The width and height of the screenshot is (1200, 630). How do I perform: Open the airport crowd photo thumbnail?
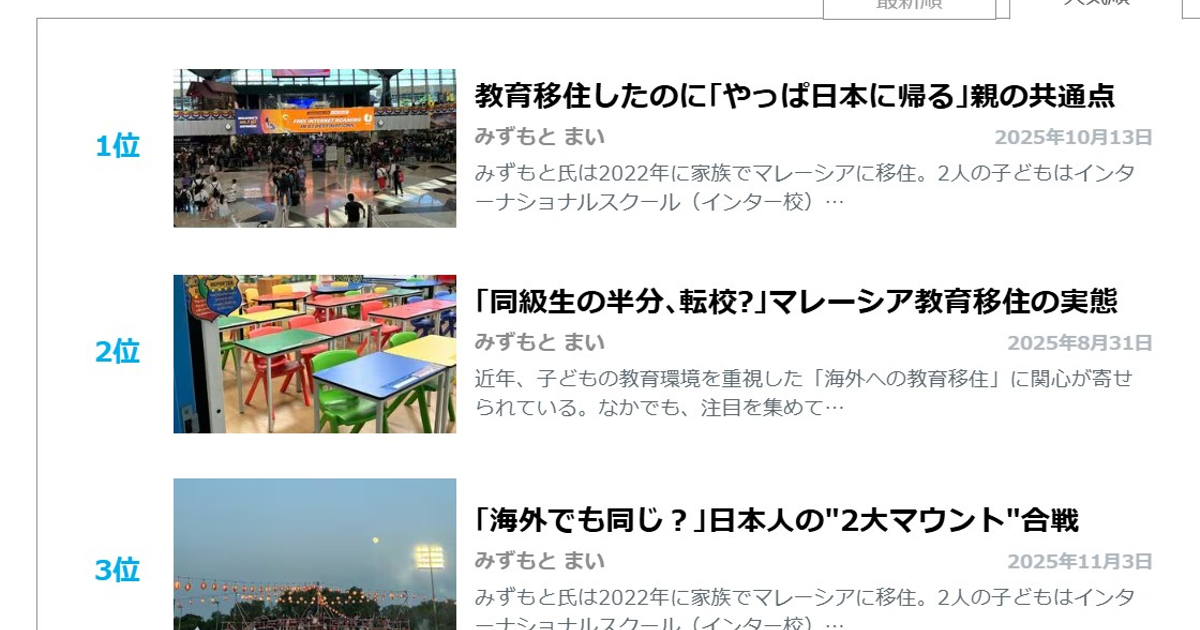[x=315, y=148]
